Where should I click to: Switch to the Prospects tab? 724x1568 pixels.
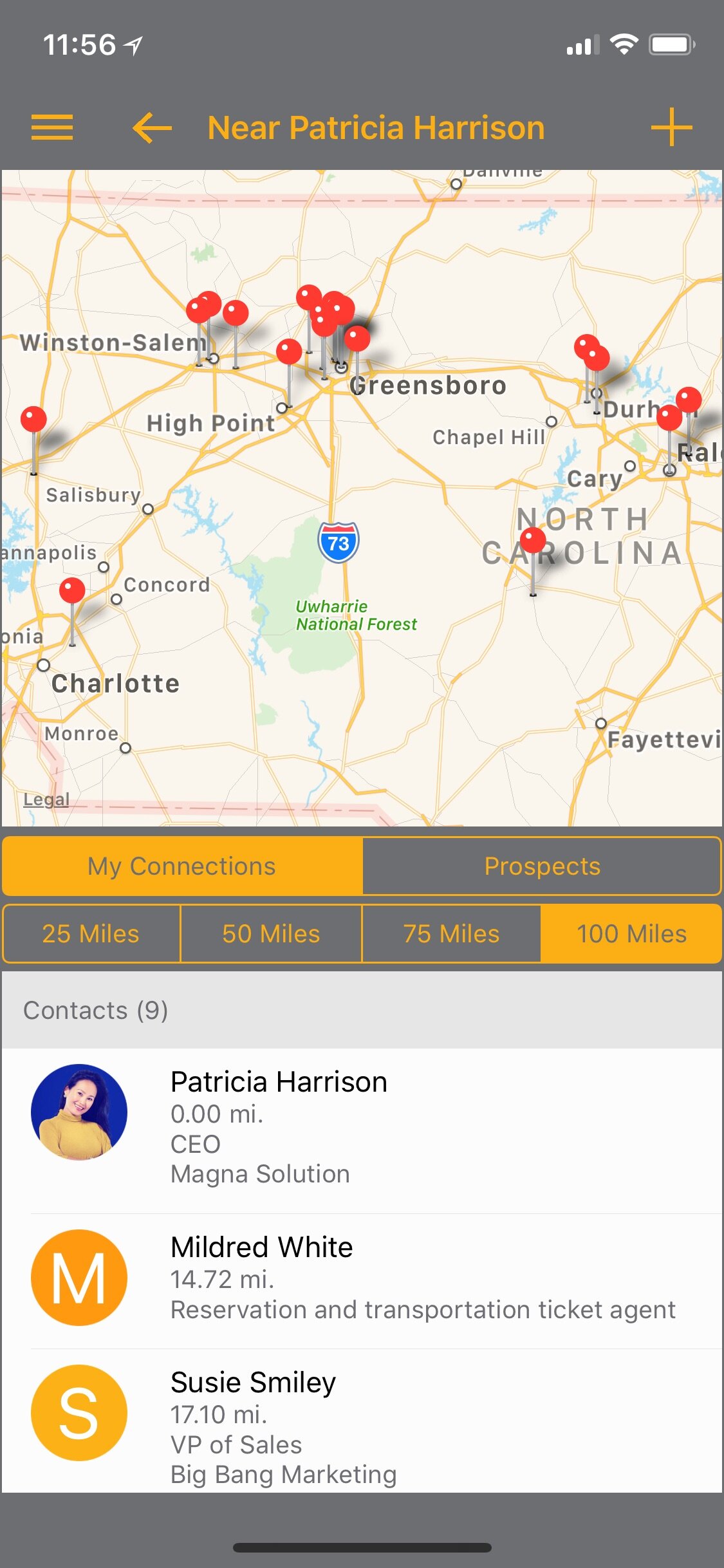pos(542,866)
